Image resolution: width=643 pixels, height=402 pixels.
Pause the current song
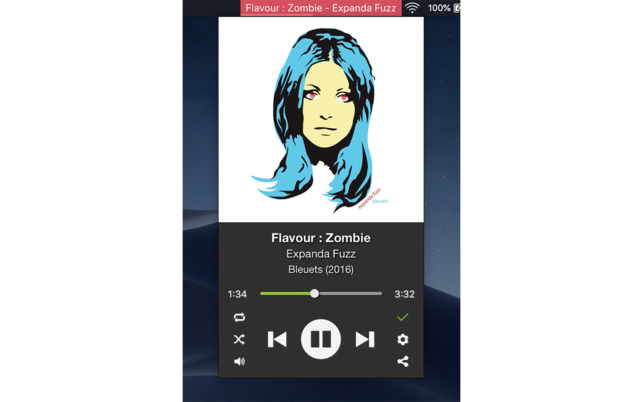tap(321, 340)
